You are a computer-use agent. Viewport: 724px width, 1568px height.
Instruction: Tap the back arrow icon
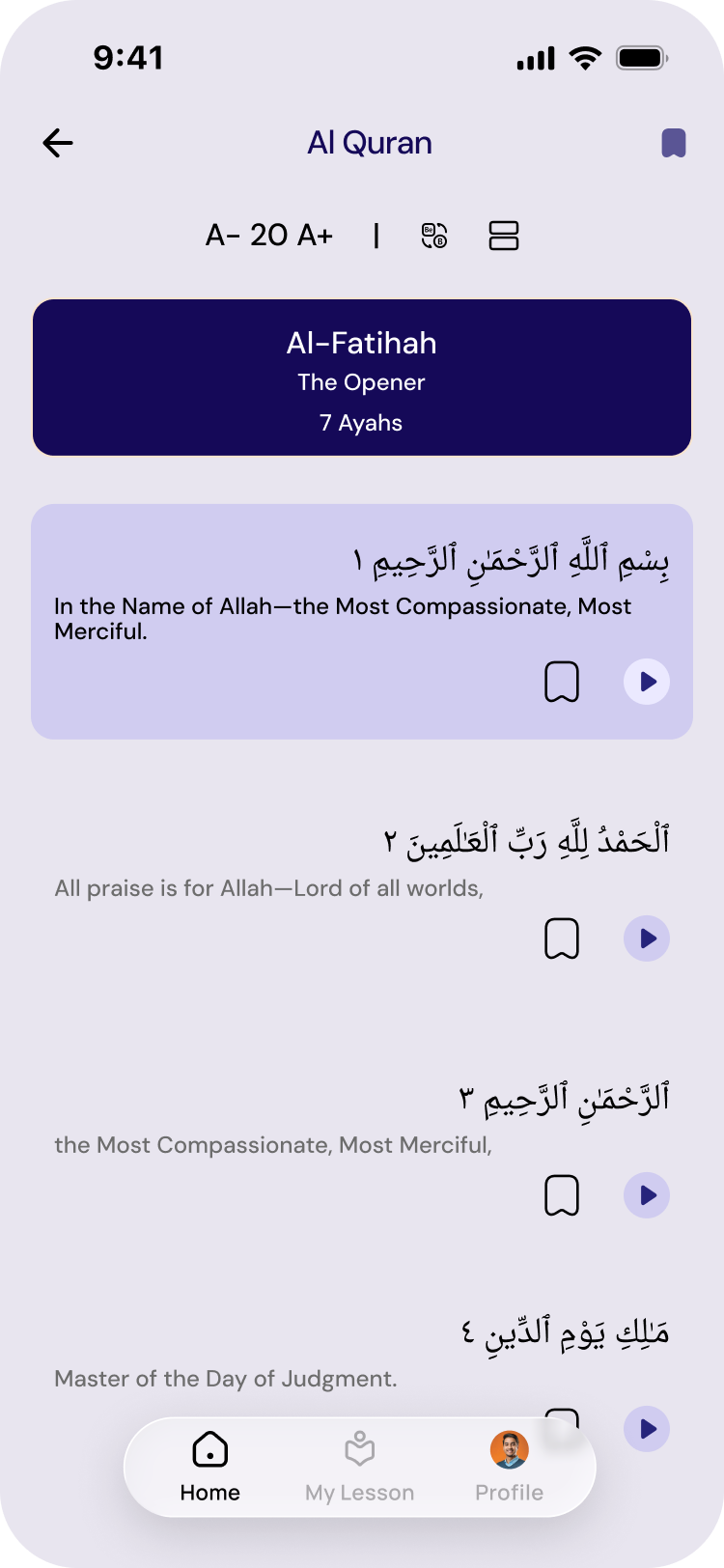pos(58,142)
